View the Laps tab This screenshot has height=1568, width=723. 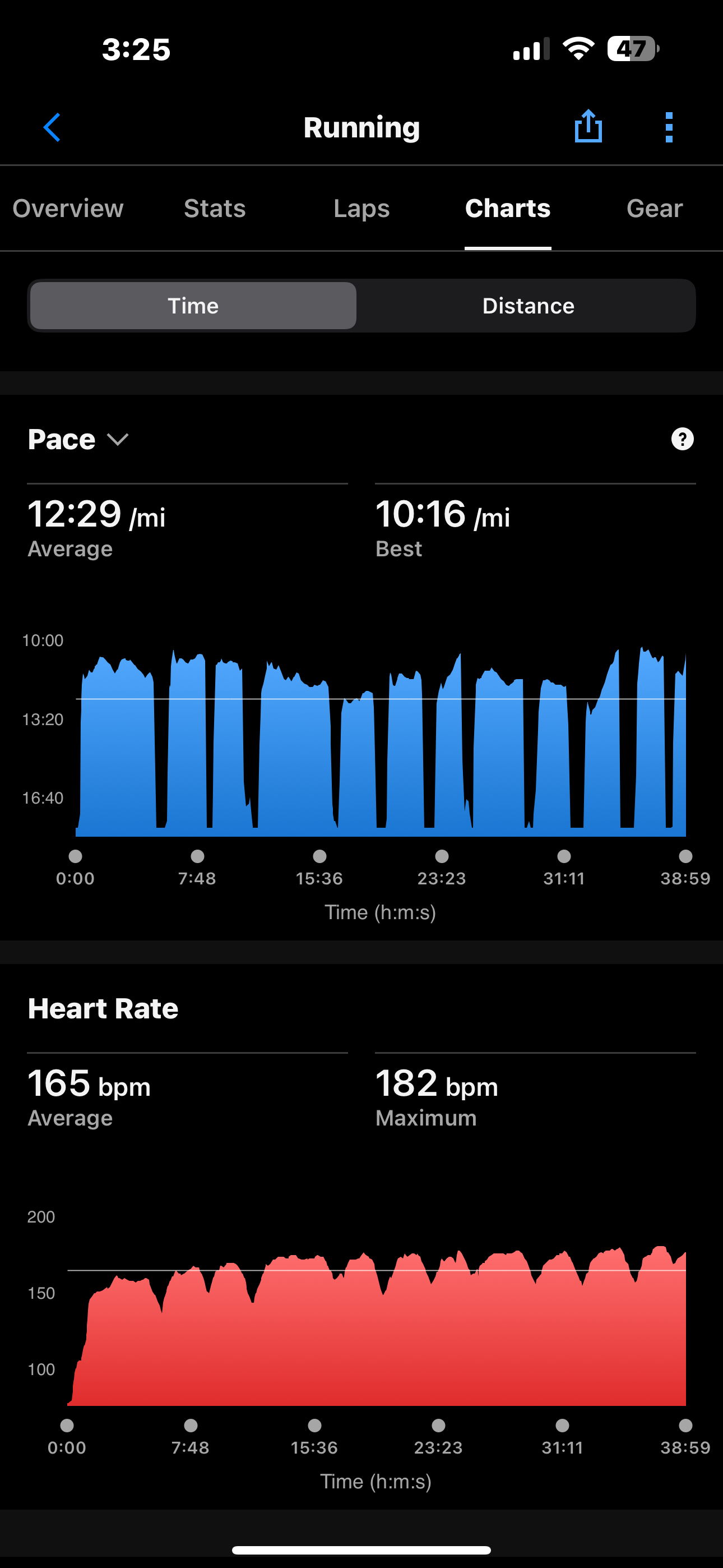click(x=361, y=209)
